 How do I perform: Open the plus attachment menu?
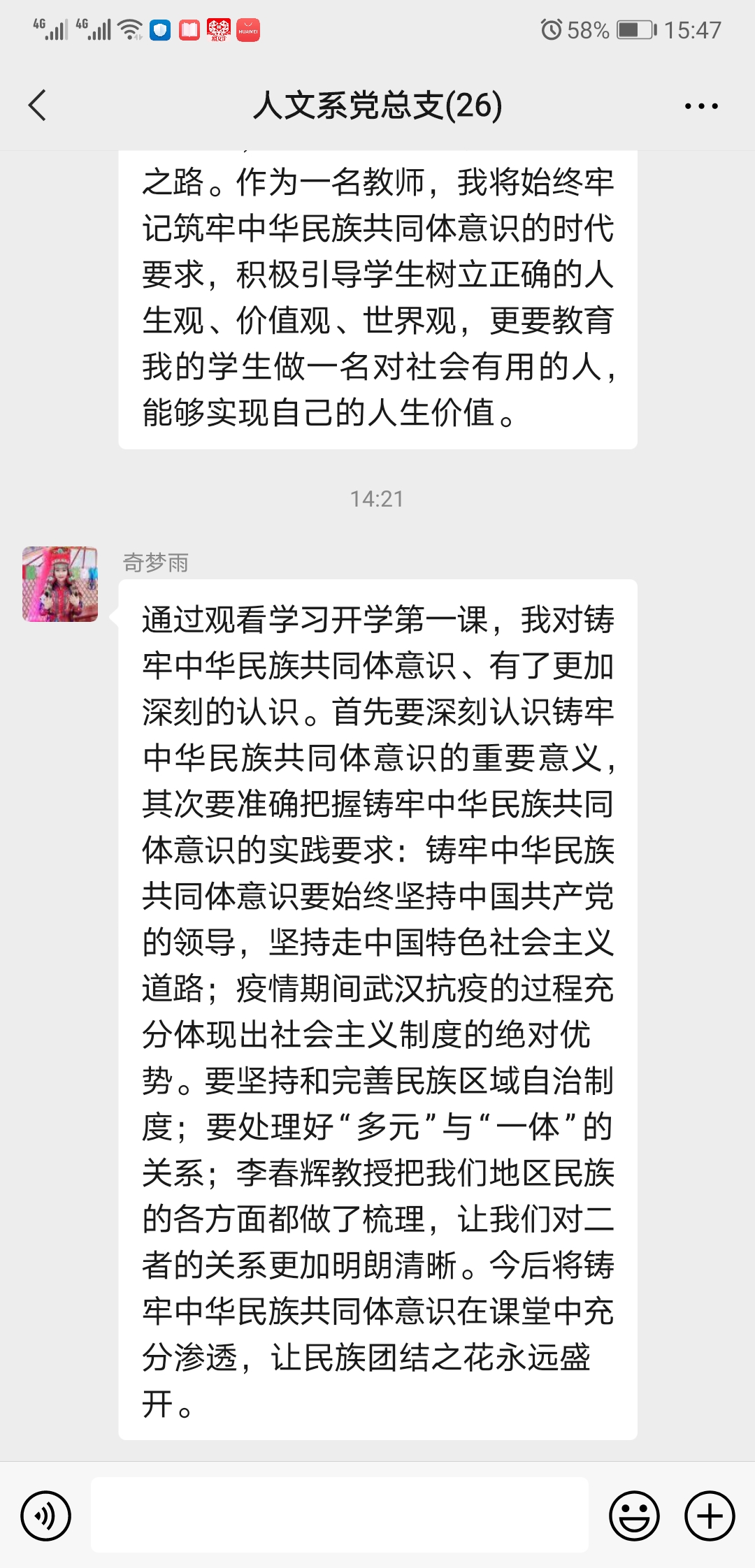[710, 1516]
